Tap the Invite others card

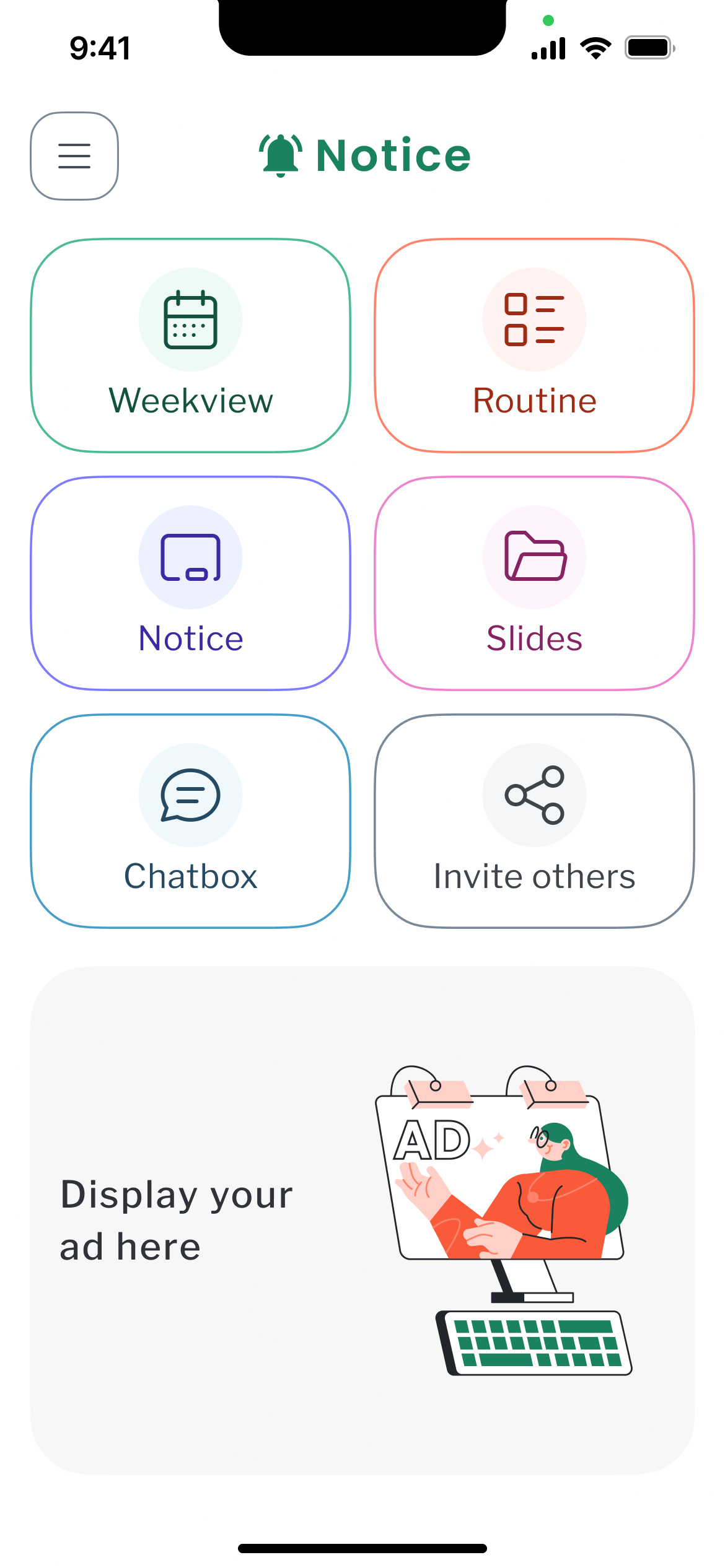pos(534,821)
